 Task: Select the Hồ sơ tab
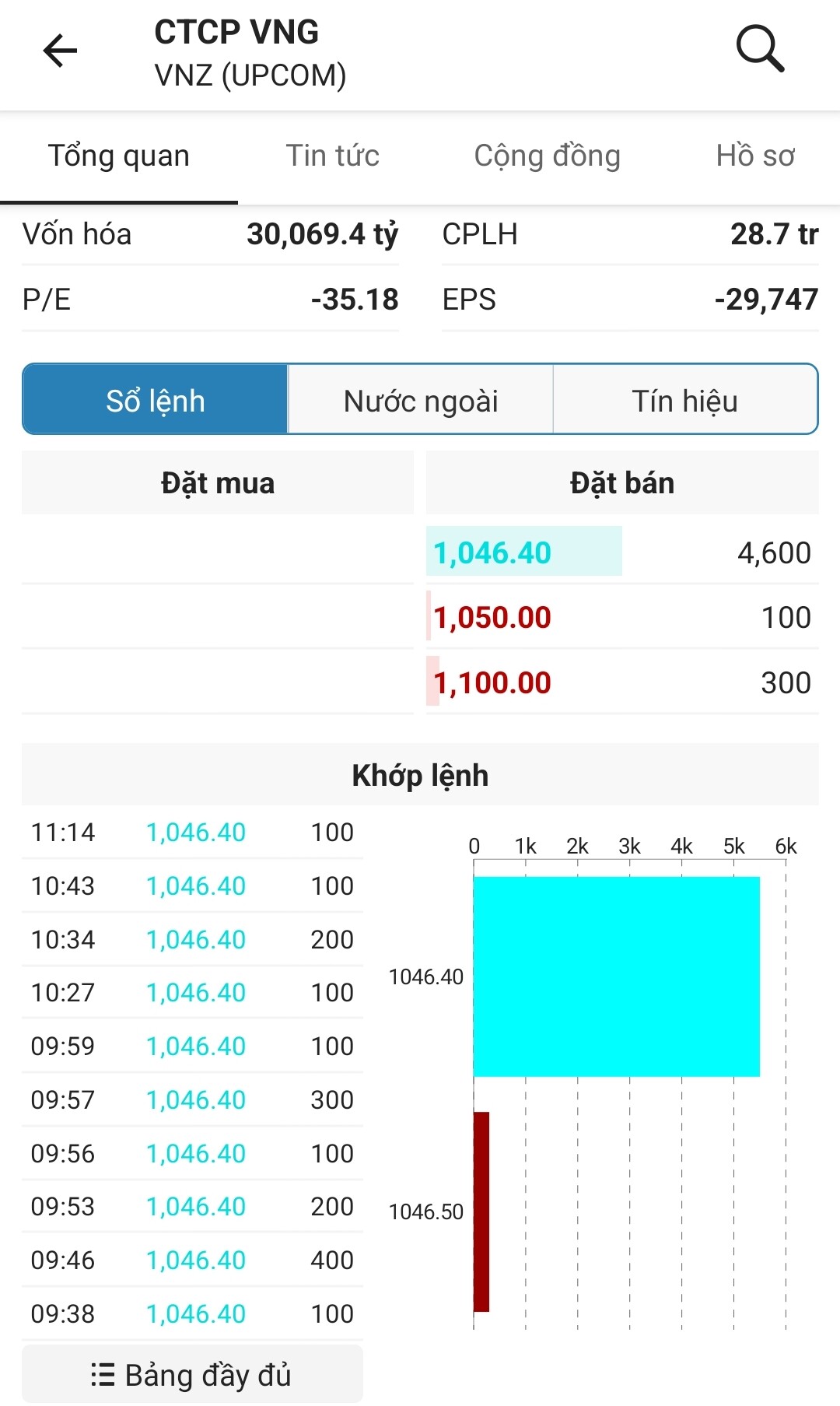[754, 156]
